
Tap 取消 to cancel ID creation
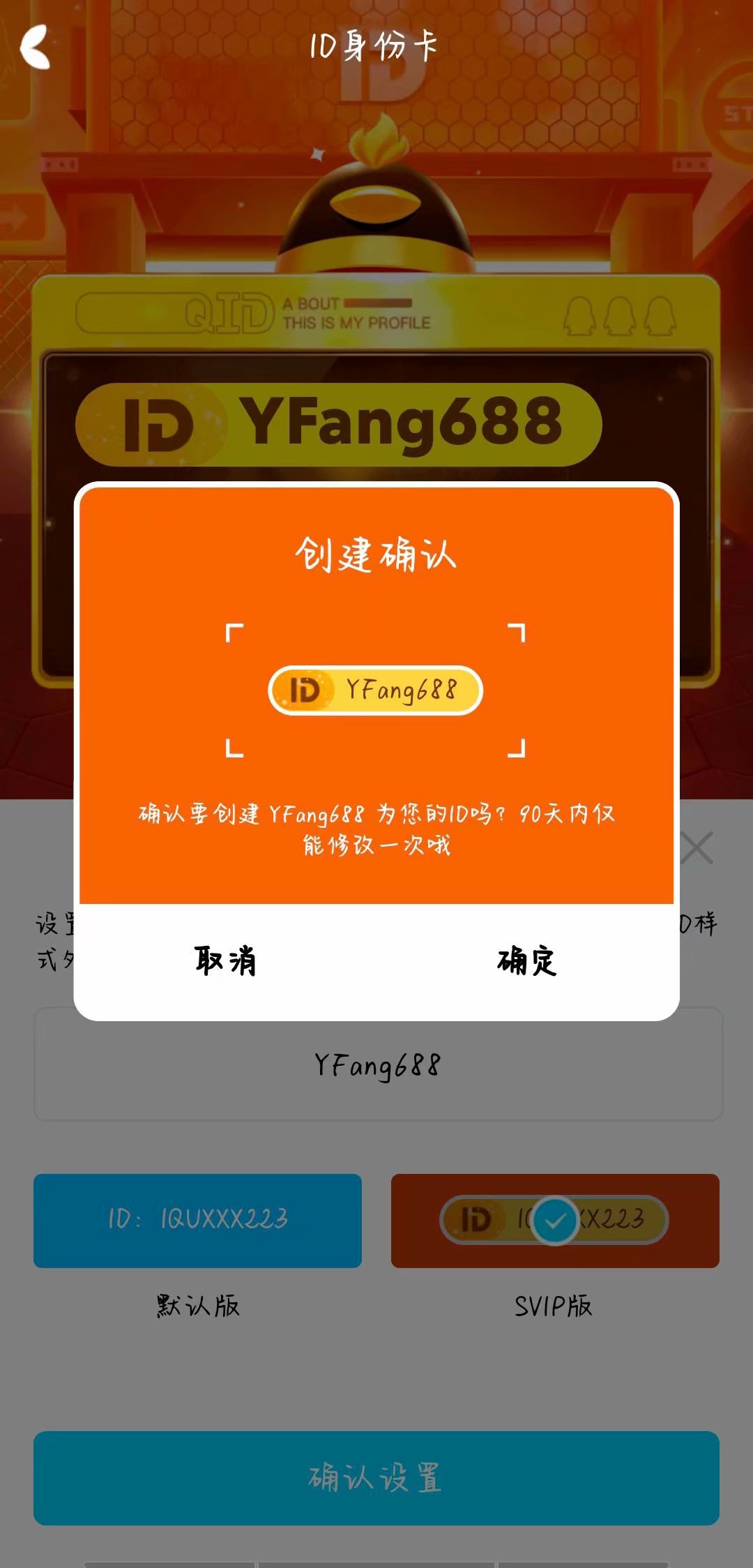225,961
